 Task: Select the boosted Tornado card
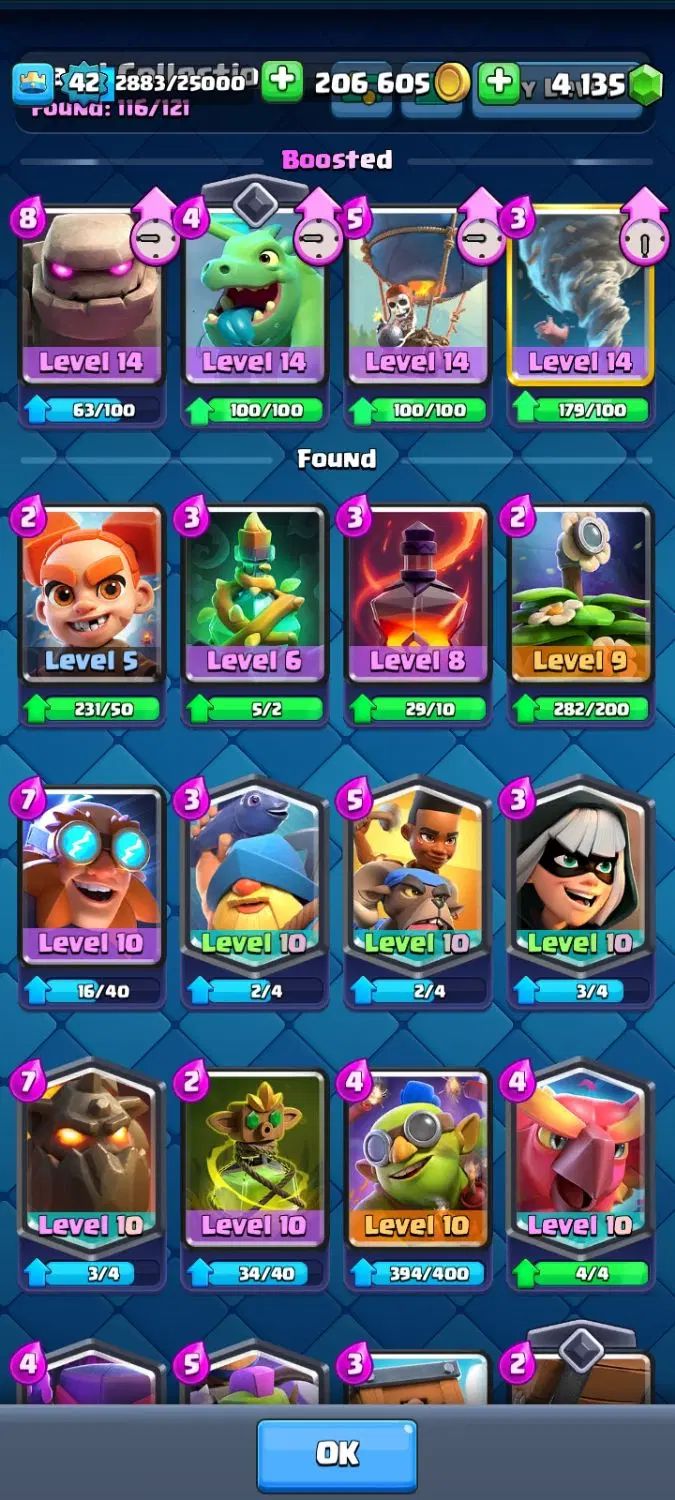[x=580, y=300]
